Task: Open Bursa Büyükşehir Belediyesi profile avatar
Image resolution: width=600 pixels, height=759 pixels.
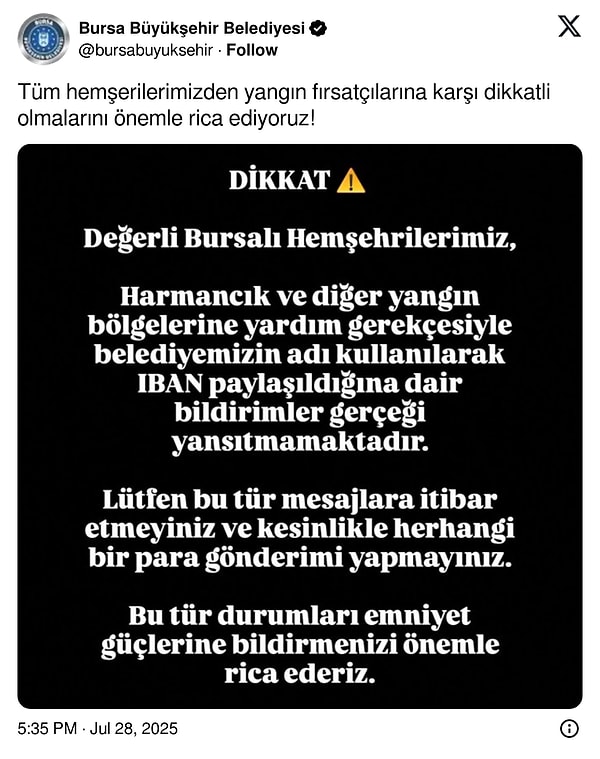Action: [43, 39]
